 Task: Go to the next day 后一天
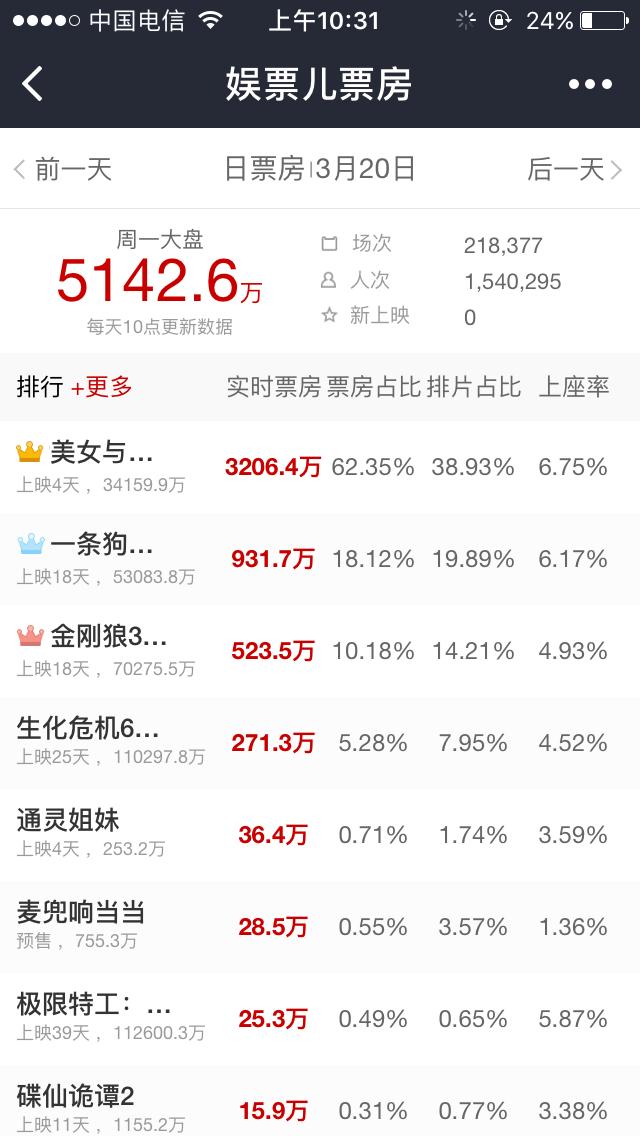[x=574, y=169]
